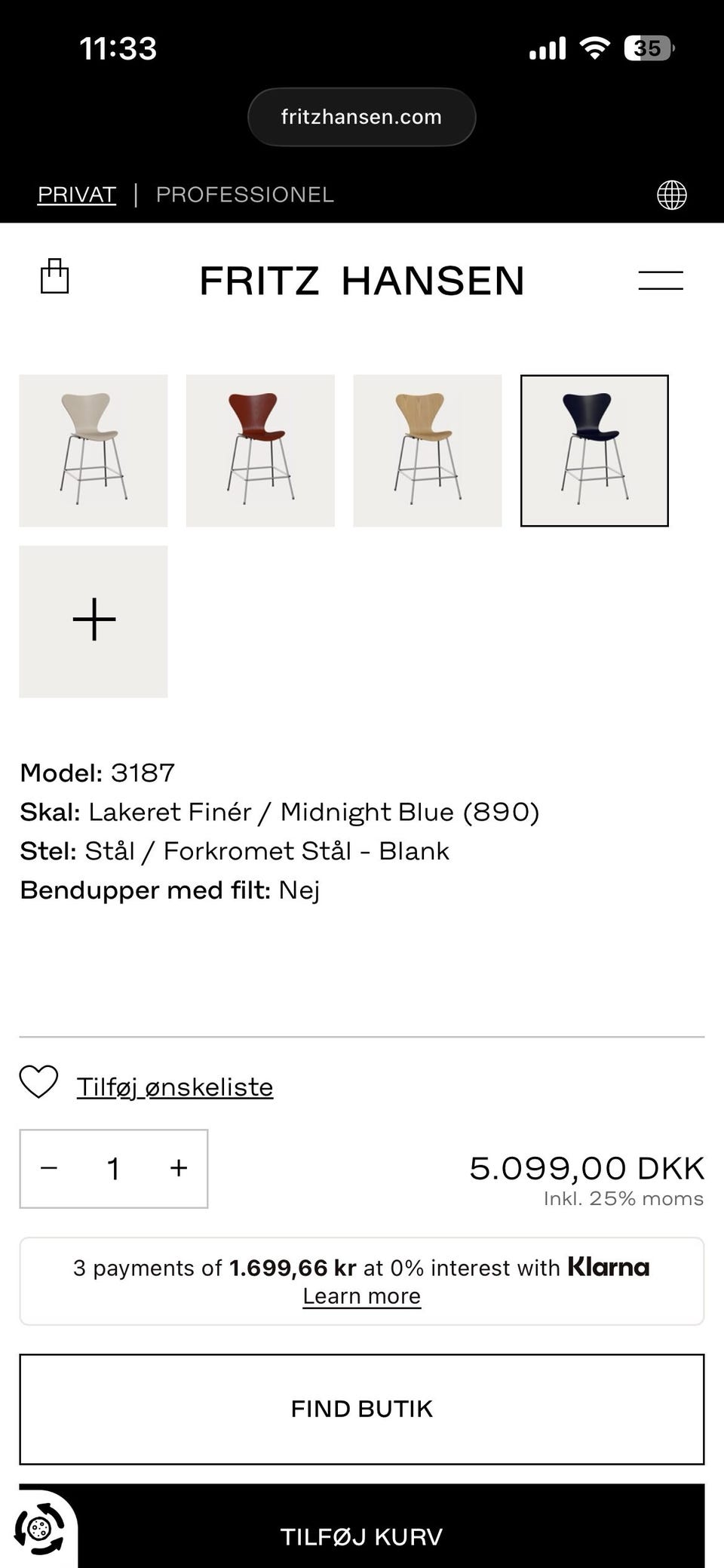Increase the quantity with the plus stepper
This screenshot has width=724, height=1568.
coord(179,1168)
